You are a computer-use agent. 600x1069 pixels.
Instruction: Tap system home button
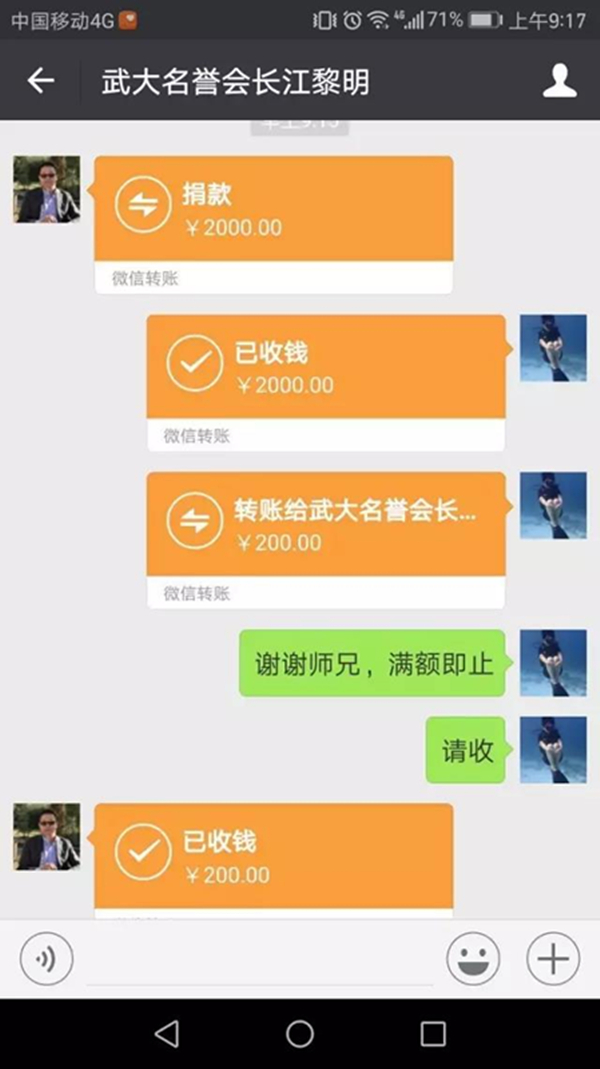pyautogui.click(x=300, y=1034)
